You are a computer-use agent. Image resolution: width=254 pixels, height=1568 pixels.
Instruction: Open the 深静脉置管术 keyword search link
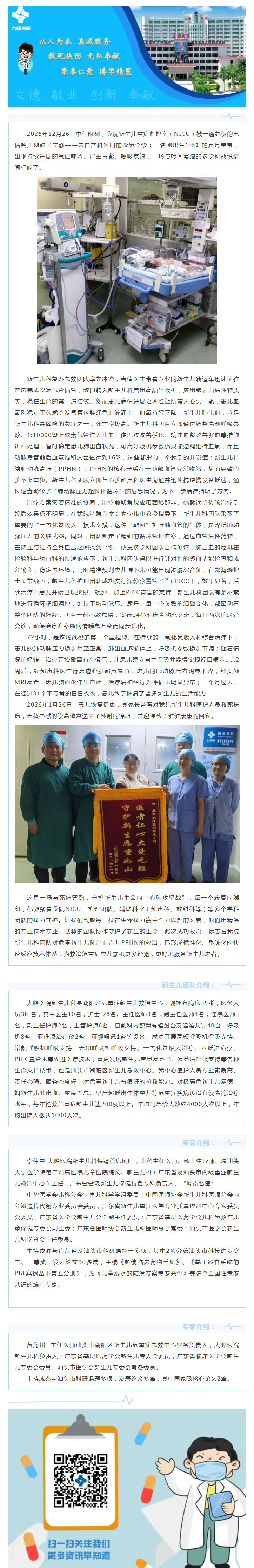pos(146,581)
